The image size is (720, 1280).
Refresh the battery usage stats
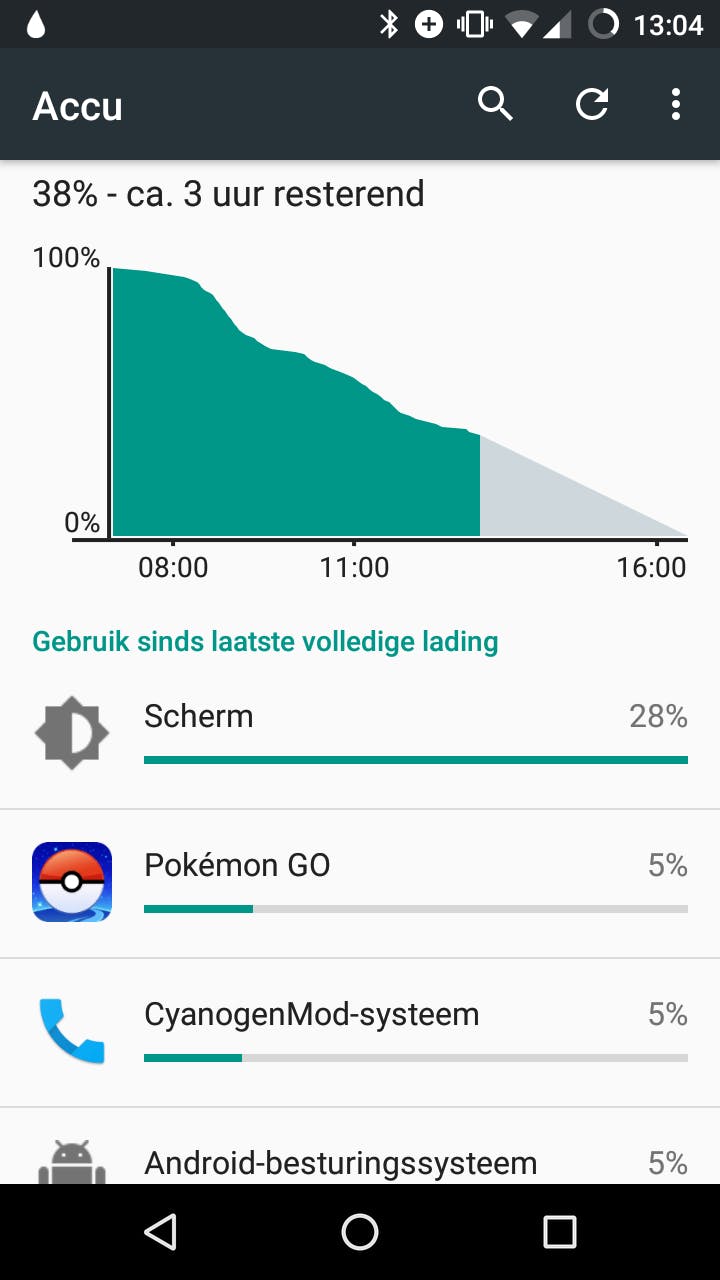click(x=592, y=104)
